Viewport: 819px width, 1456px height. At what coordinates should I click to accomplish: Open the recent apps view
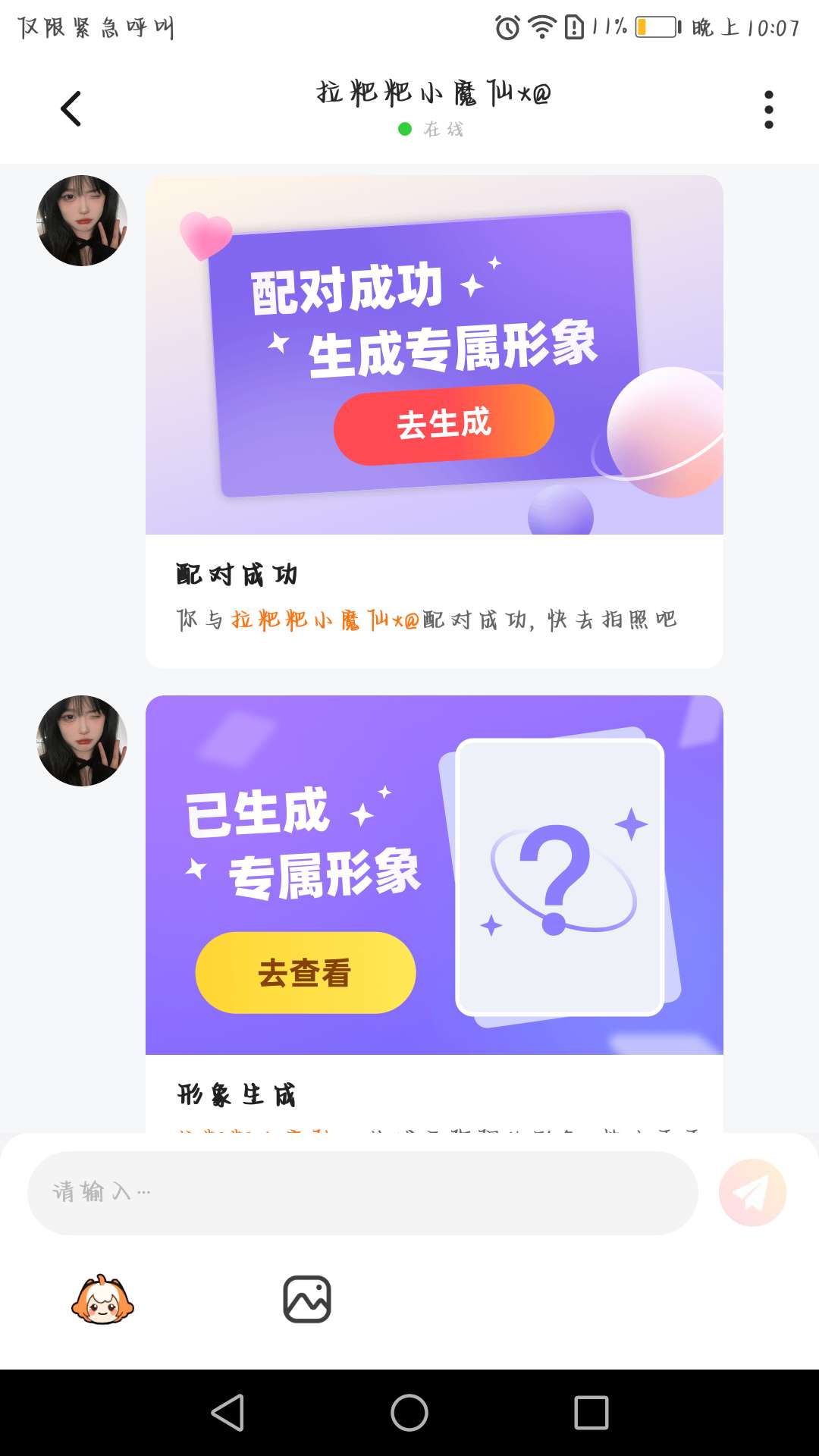[591, 1413]
